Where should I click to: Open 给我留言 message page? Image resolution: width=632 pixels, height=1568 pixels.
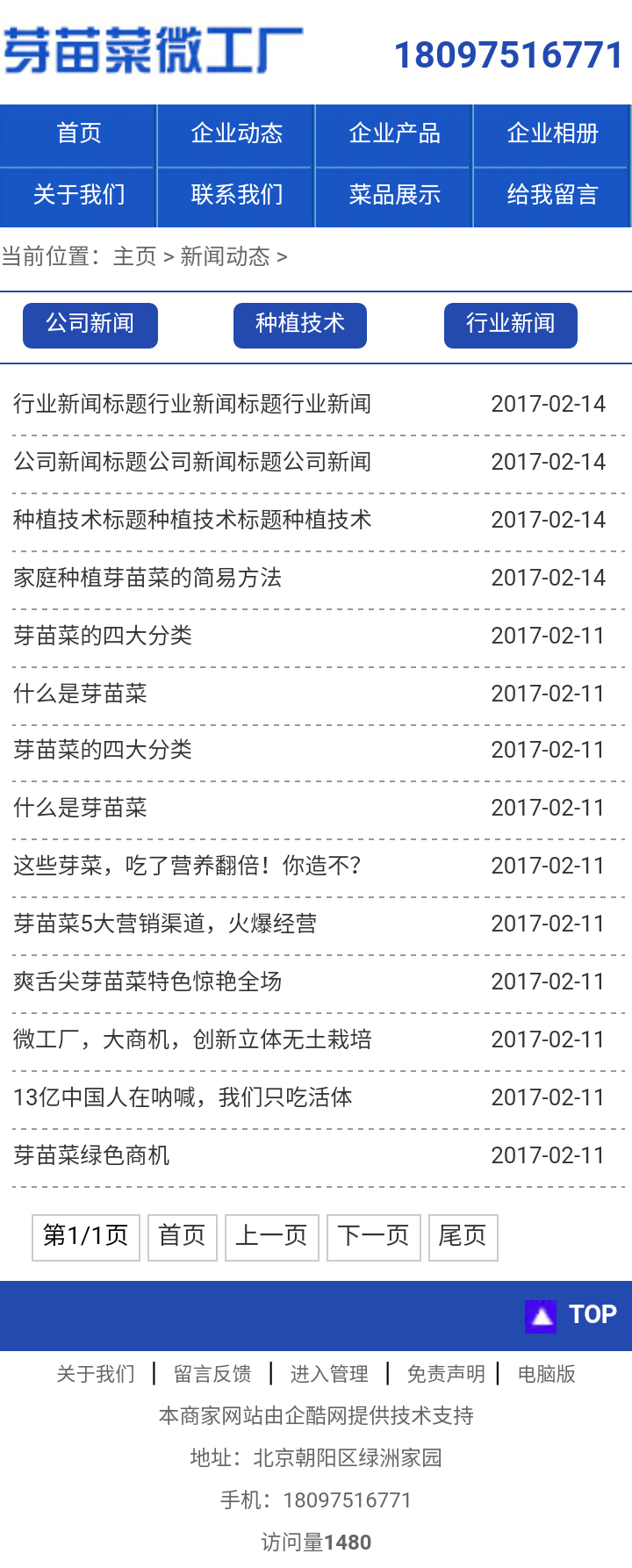pyautogui.click(x=552, y=195)
